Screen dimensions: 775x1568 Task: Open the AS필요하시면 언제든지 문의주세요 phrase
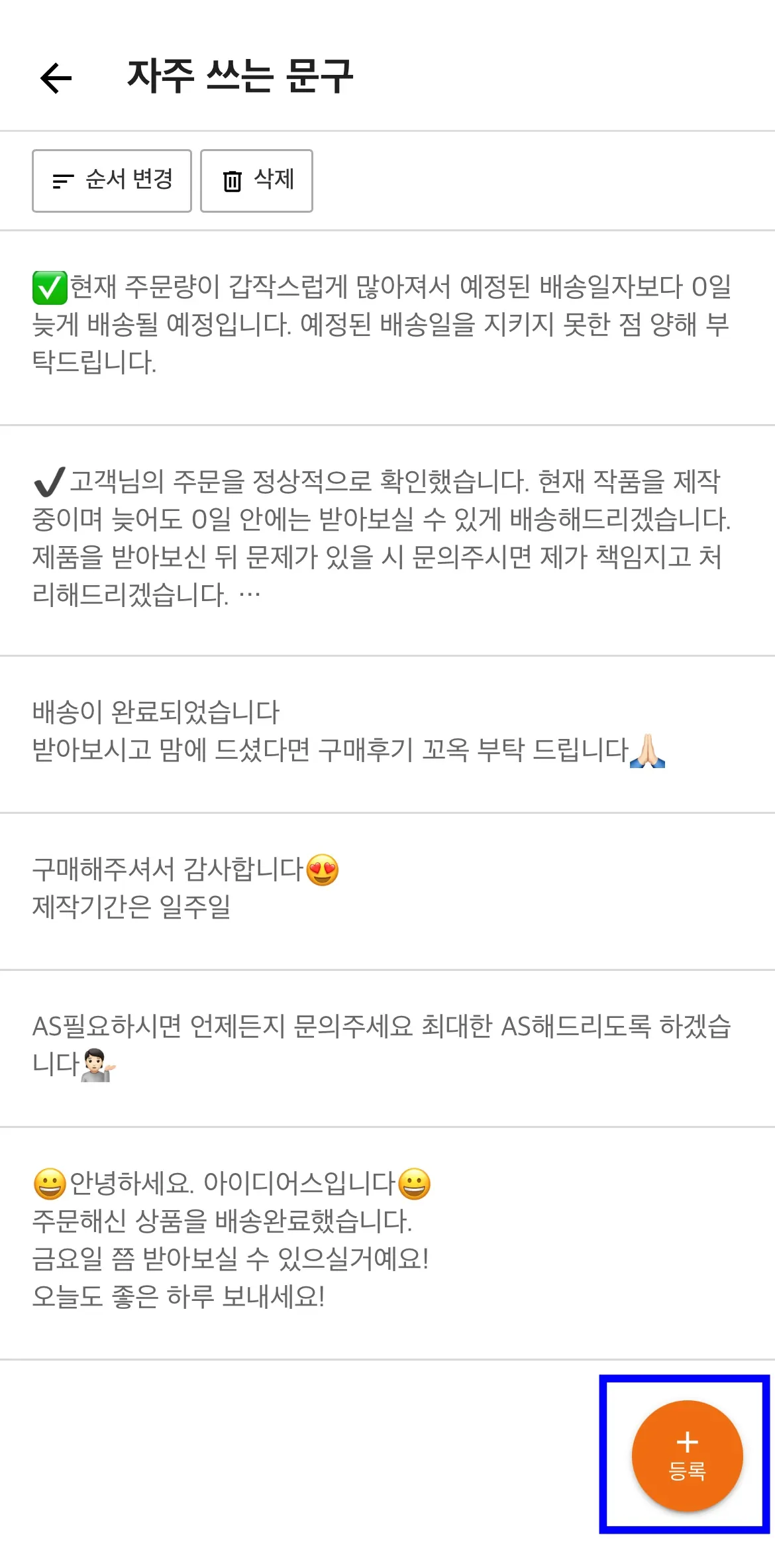[x=382, y=1046]
